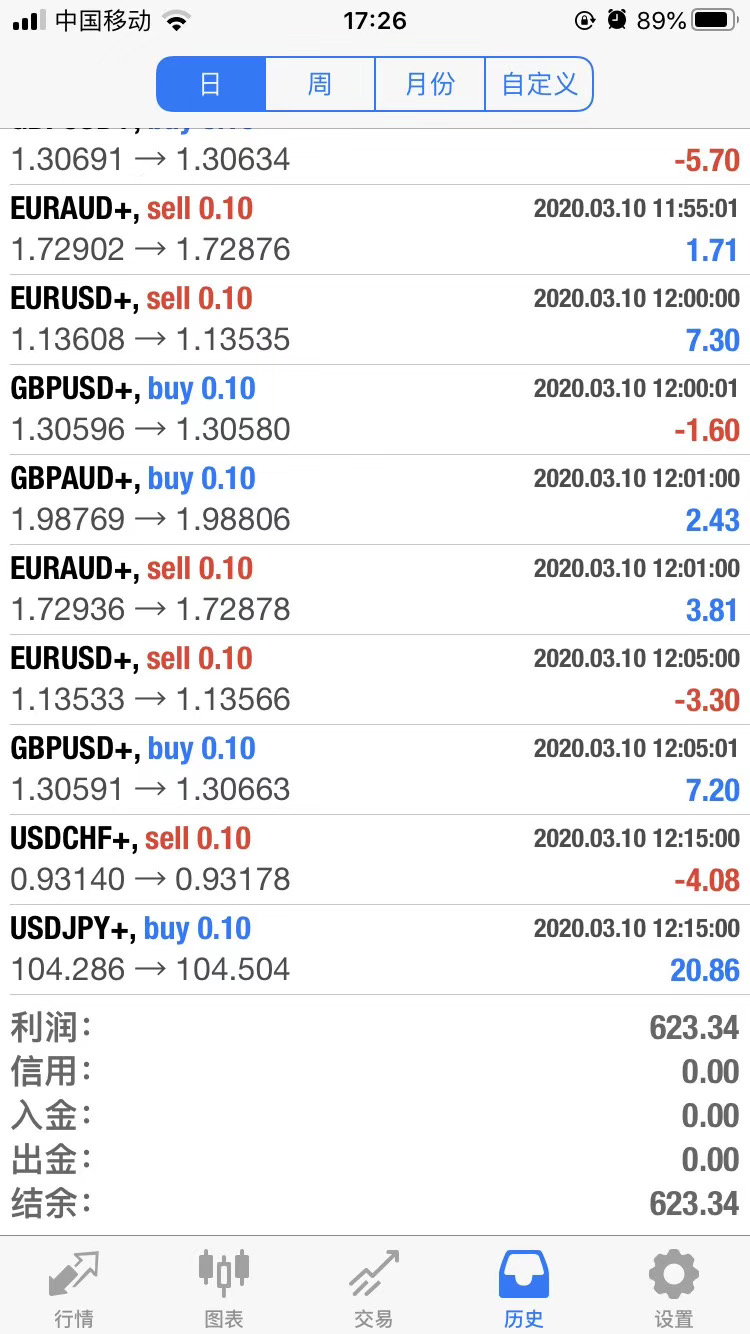Open the EURUSD+ sell trade at 12:05:00
Screen dimensions: 750x1334
[375, 680]
